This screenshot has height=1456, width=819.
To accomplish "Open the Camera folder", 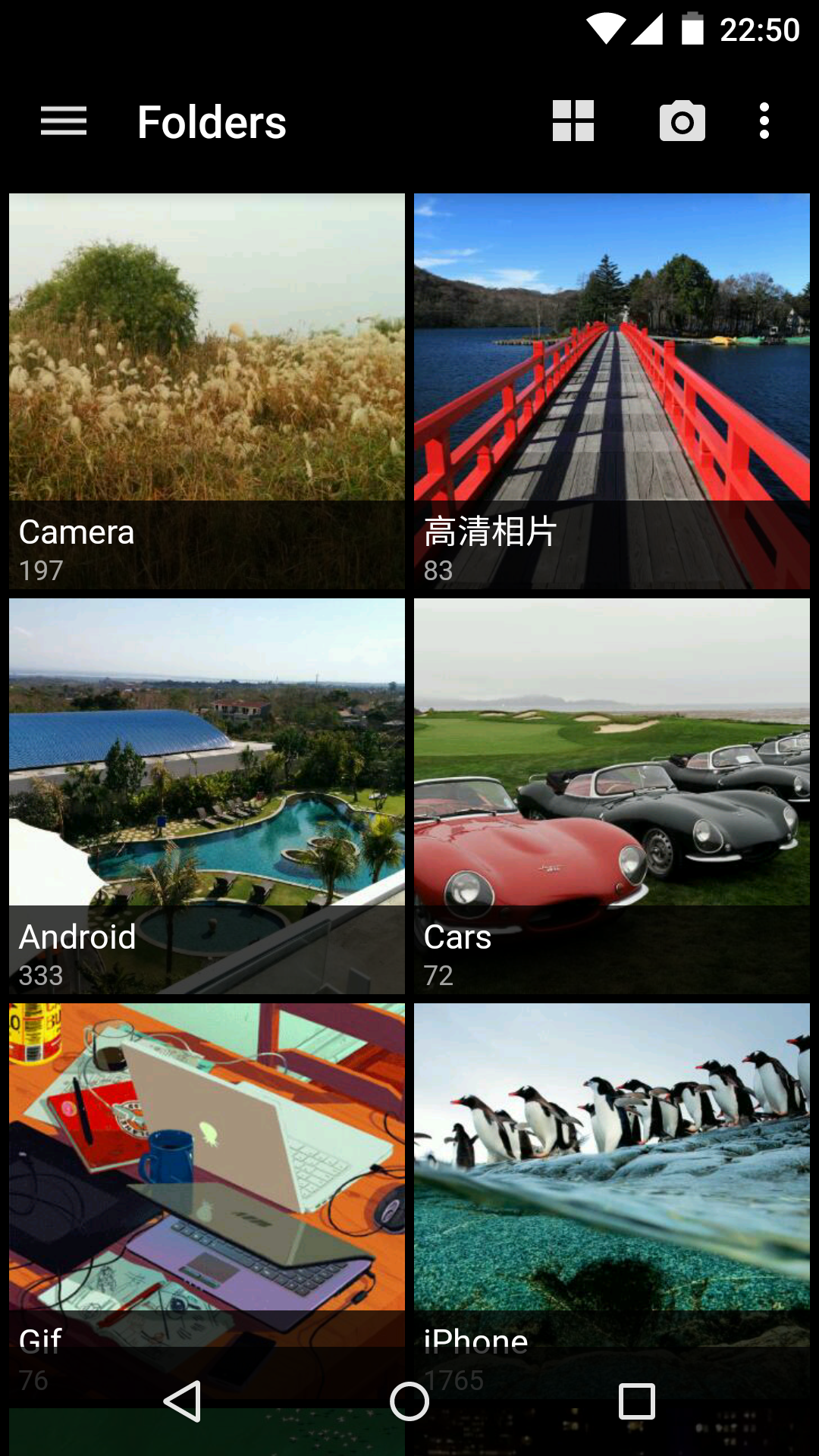I will pyautogui.click(x=207, y=391).
